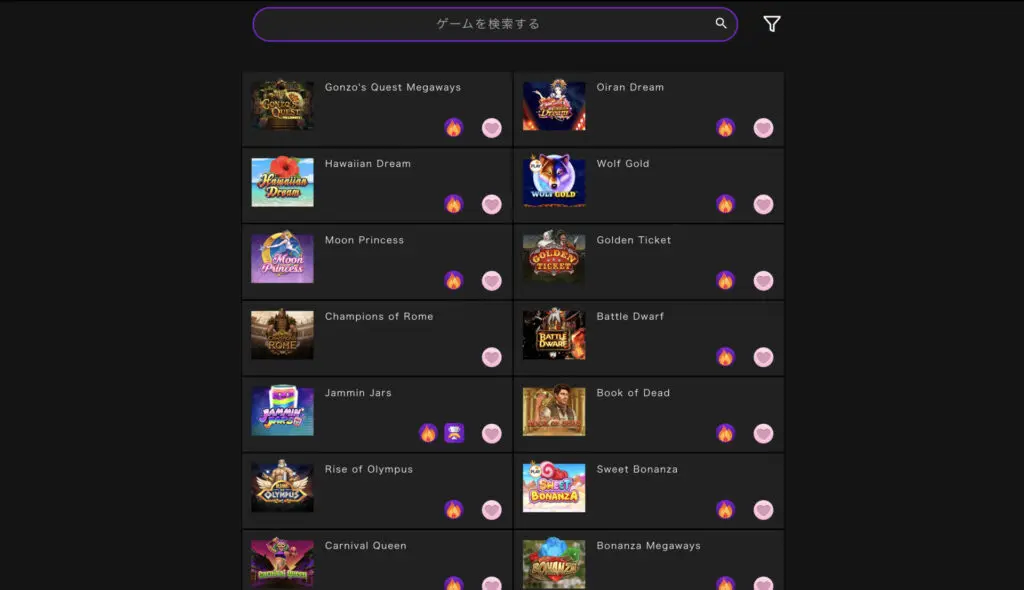The width and height of the screenshot is (1024, 590).
Task: Open Gonzo's Quest Megaways game
Action: click(x=282, y=106)
